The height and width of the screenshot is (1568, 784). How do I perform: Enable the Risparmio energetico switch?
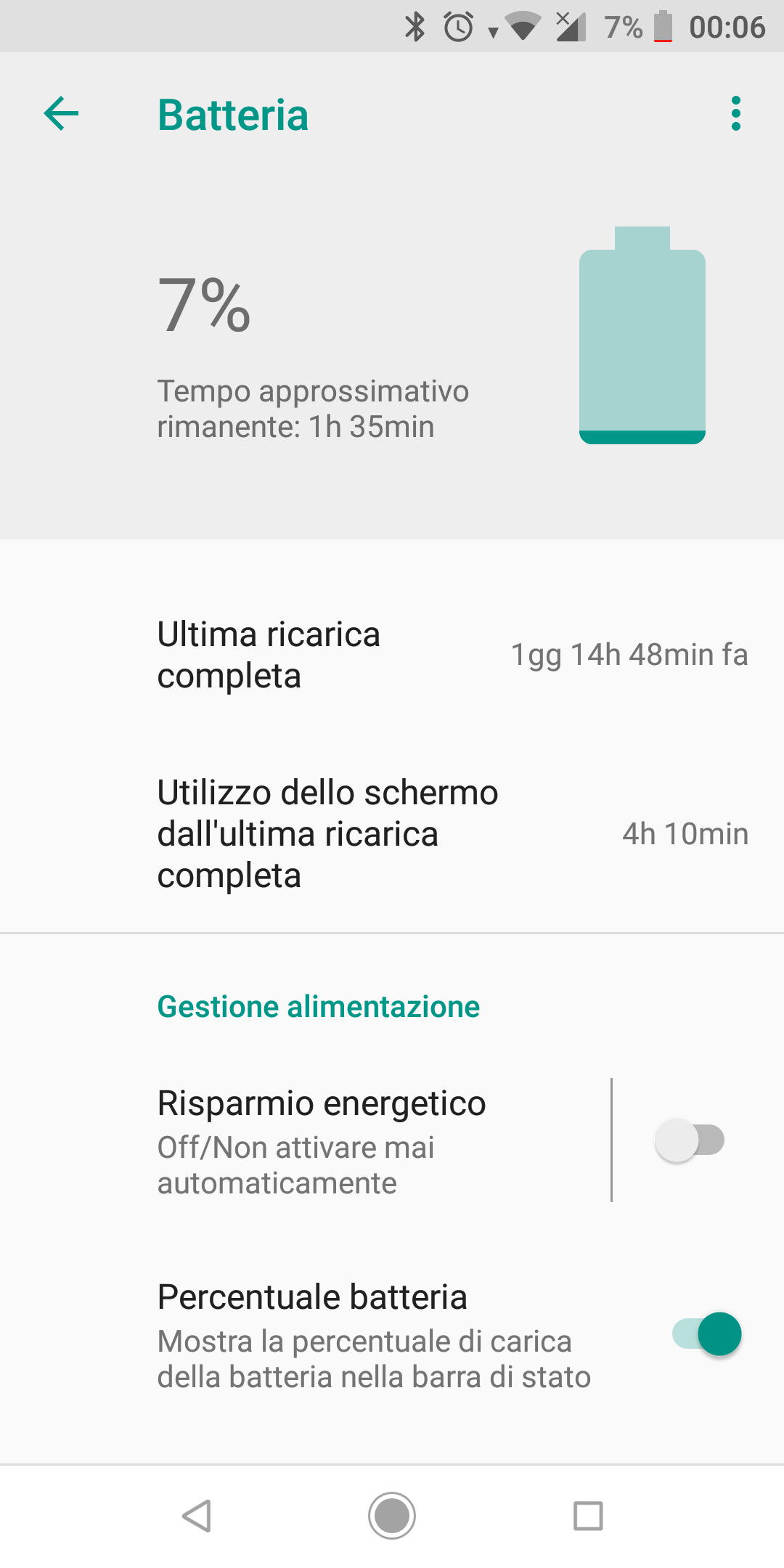pyautogui.click(x=690, y=1140)
